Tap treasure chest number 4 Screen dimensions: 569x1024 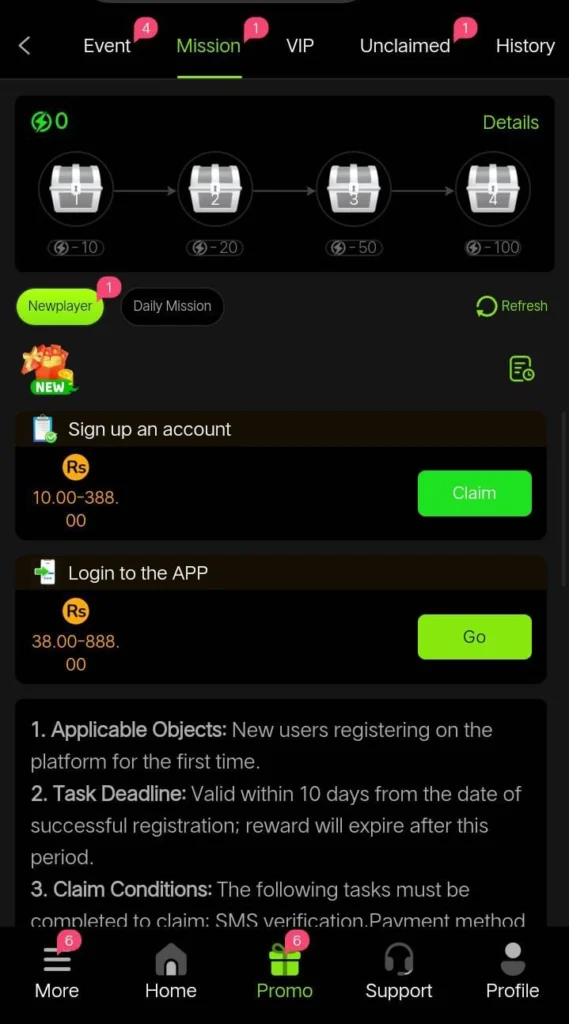[x=493, y=188]
